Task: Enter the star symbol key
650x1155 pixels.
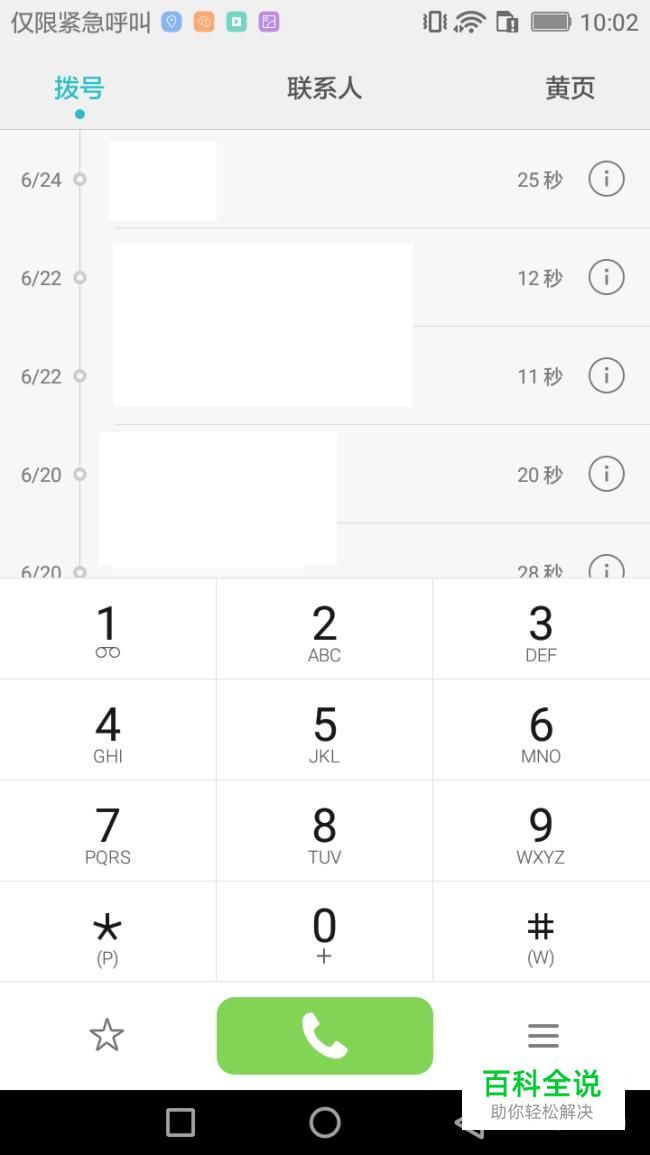Action: coord(107,933)
